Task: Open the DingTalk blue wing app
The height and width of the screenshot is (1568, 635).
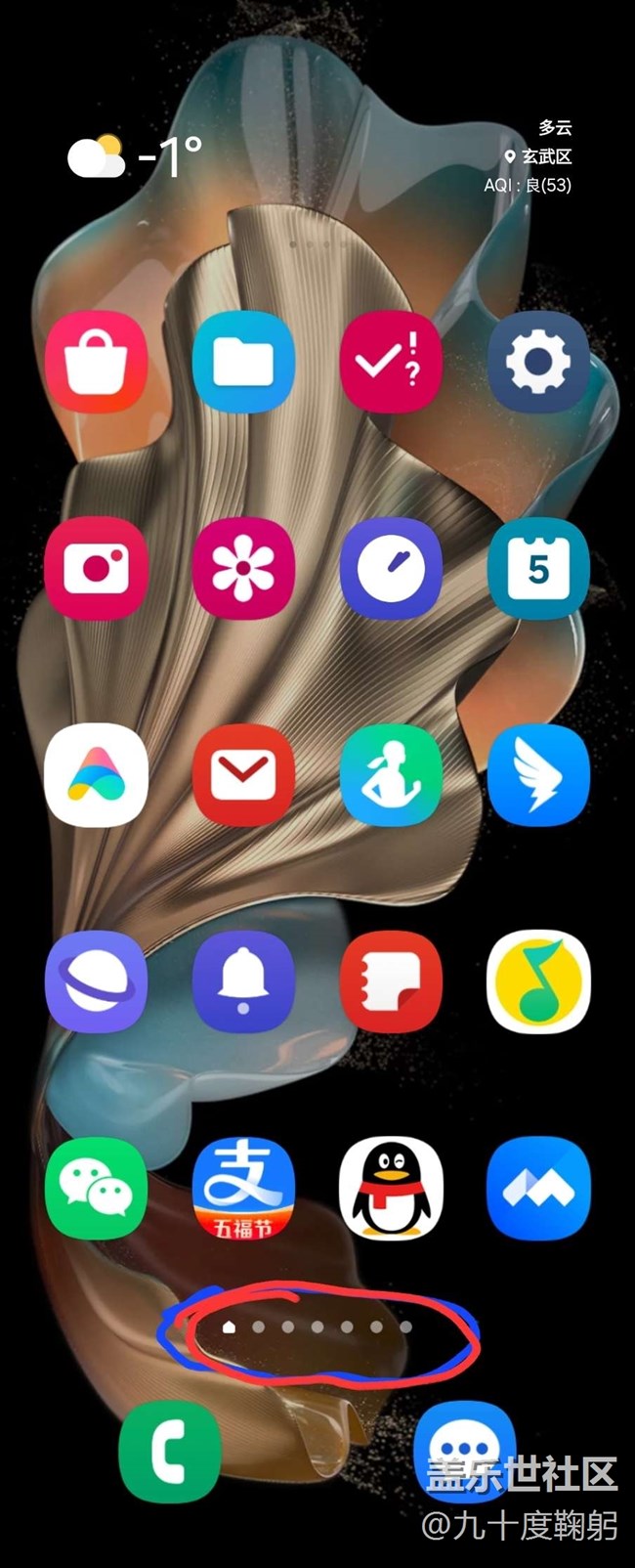Action: (538, 775)
